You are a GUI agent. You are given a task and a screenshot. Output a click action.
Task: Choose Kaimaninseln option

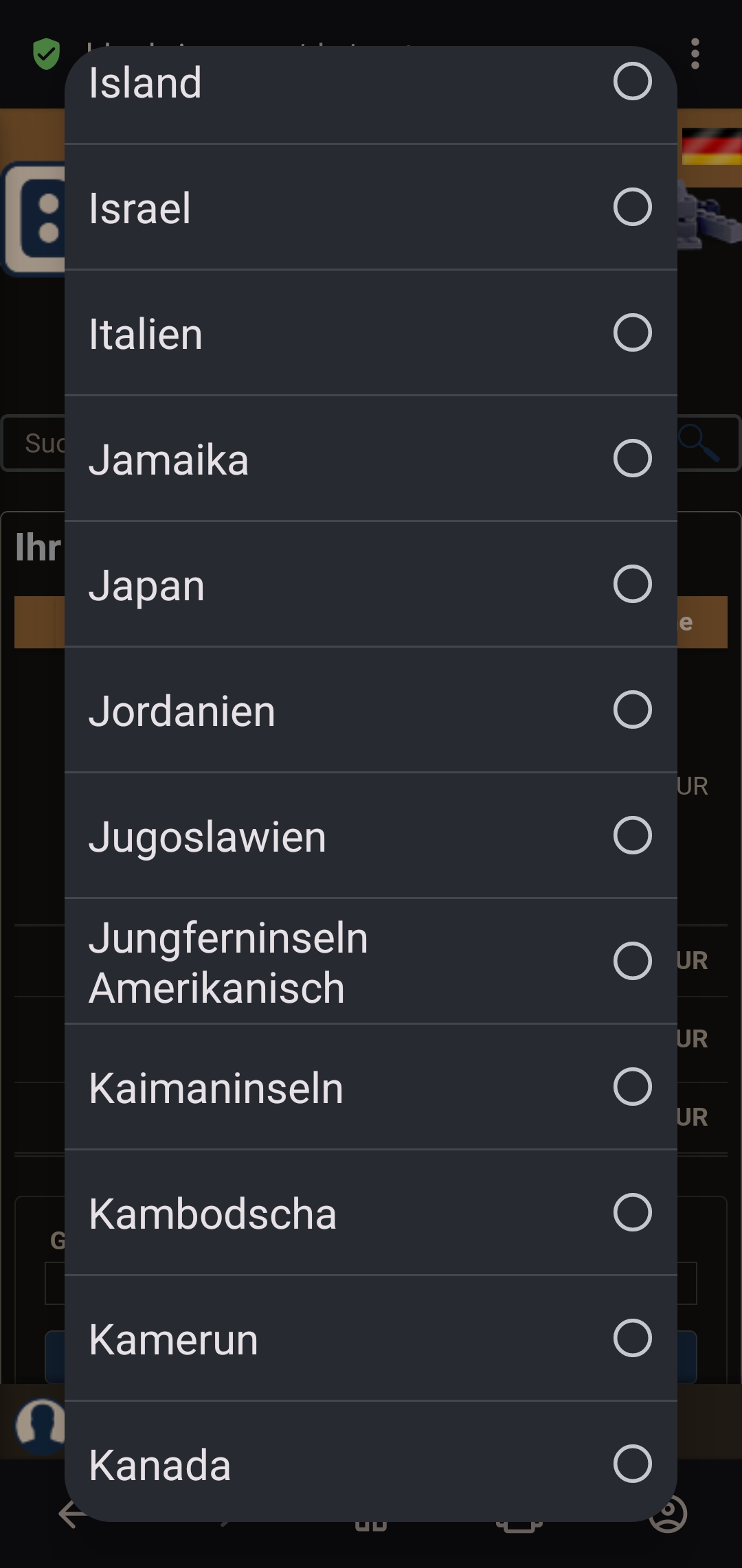(x=370, y=1087)
